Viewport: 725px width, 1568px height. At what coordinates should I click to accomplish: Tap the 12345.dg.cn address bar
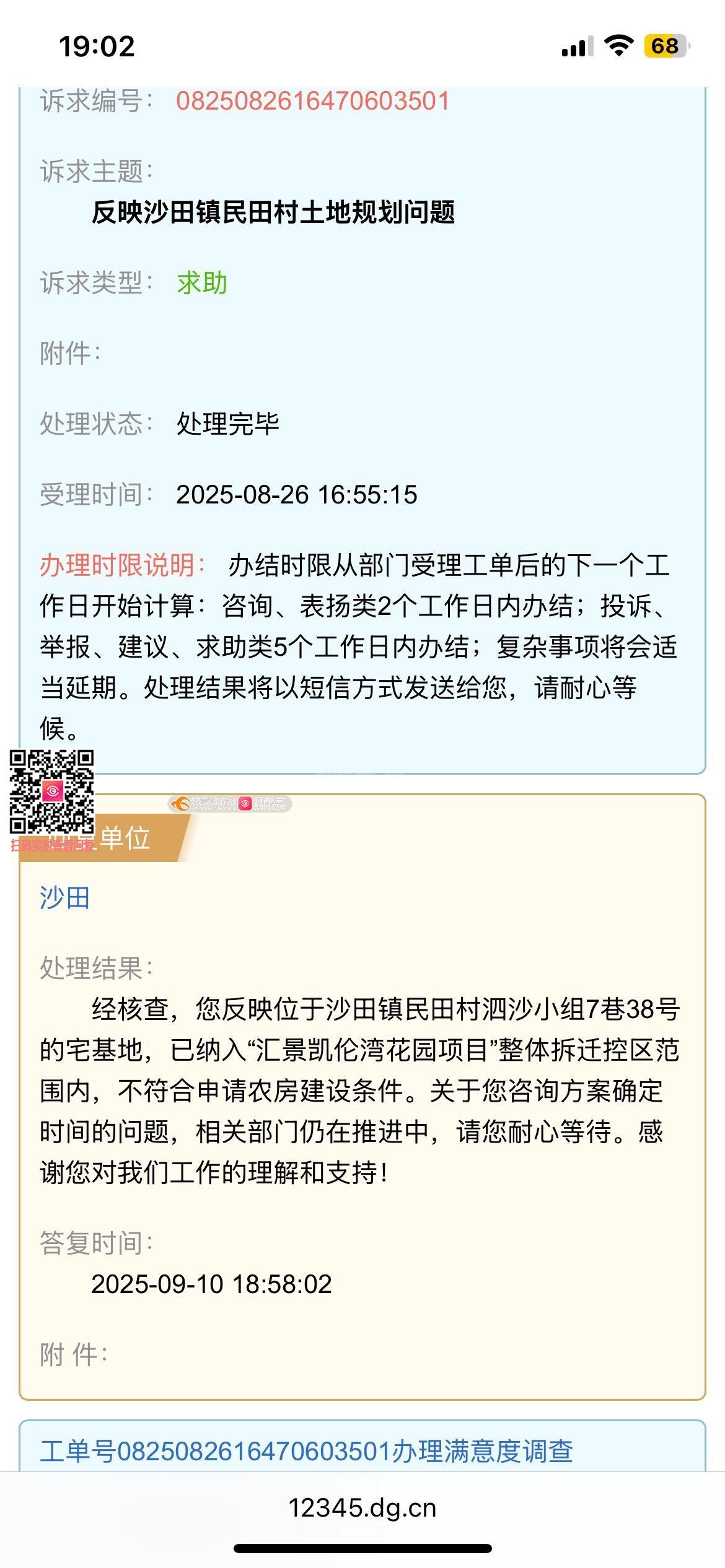point(362,1508)
